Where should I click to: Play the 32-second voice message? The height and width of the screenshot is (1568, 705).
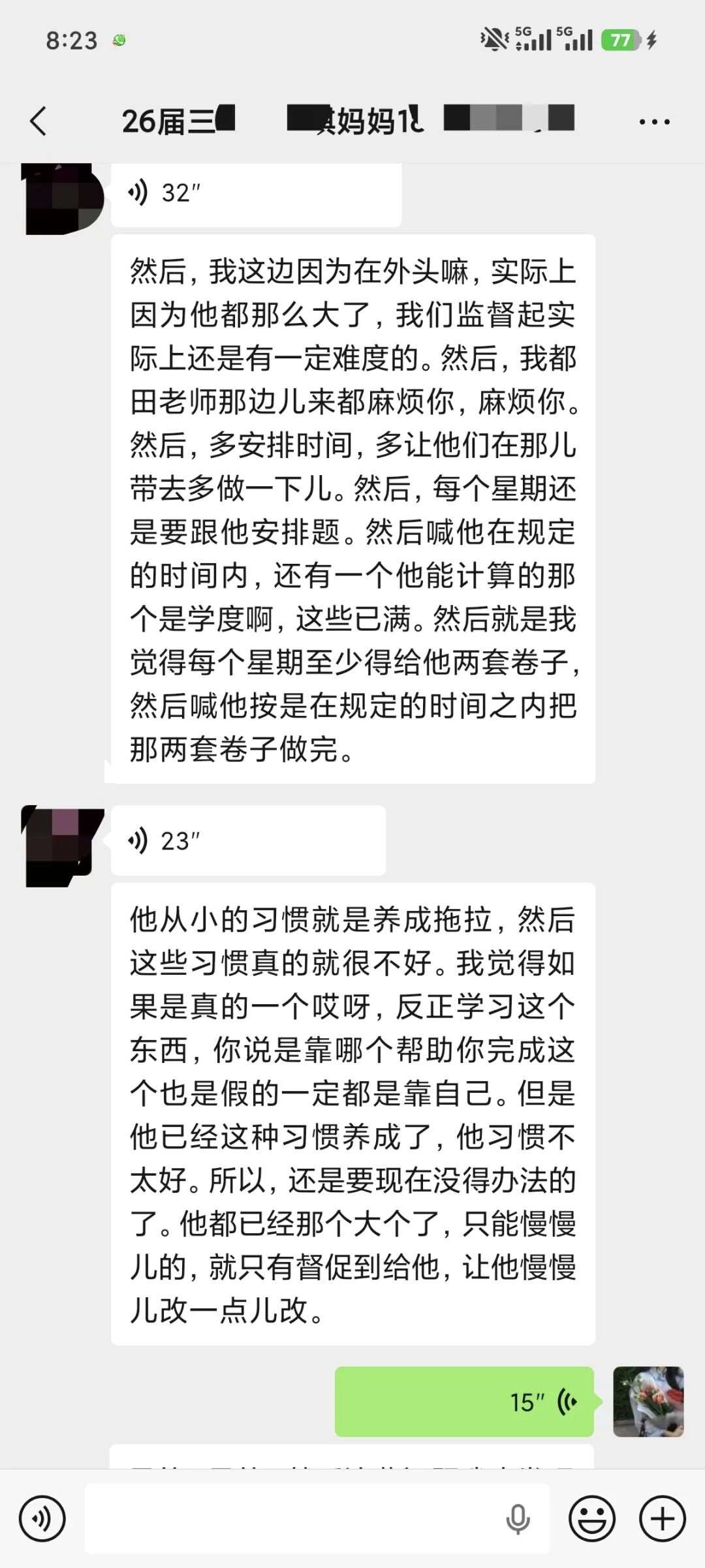(x=256, y=194)
